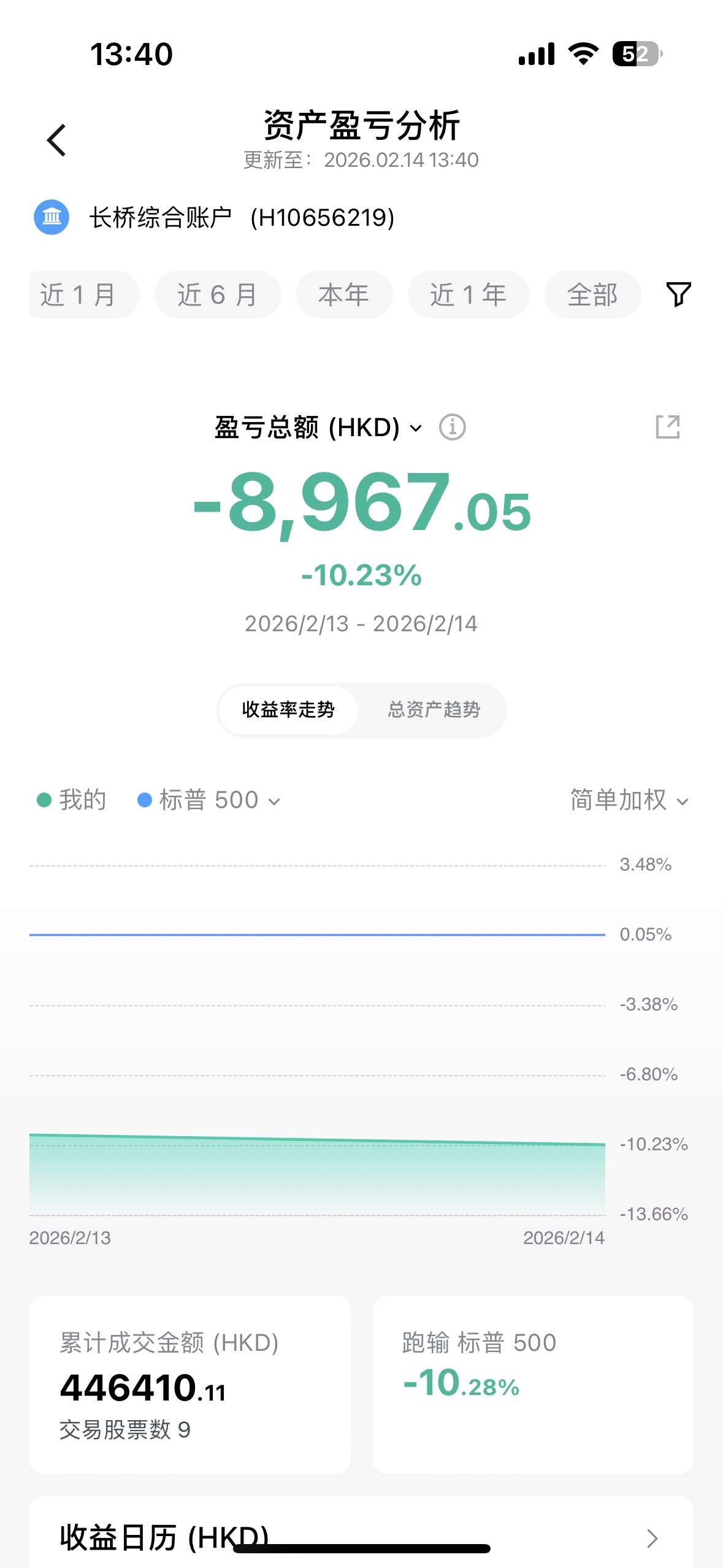Switch to the 收益率走势 tab
Screen dimensions: 723x1568
[288, 710]
